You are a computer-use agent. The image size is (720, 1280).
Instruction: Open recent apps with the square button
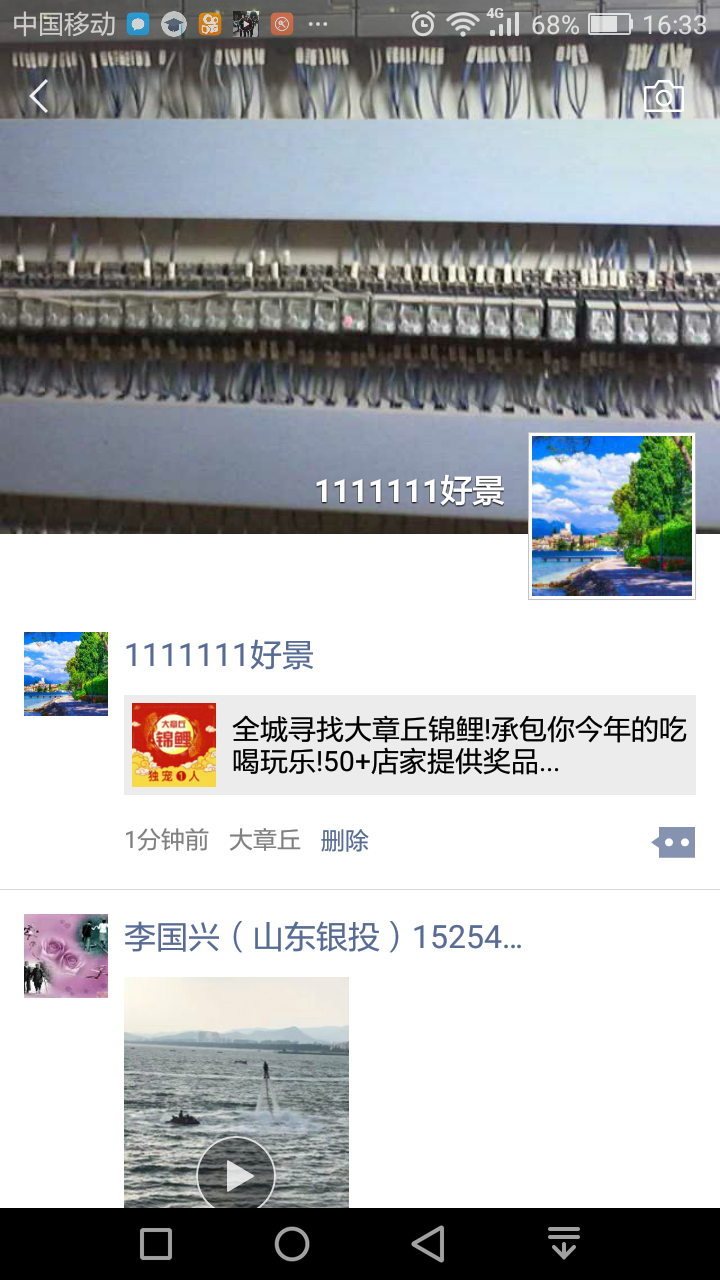coord(156,1244)
